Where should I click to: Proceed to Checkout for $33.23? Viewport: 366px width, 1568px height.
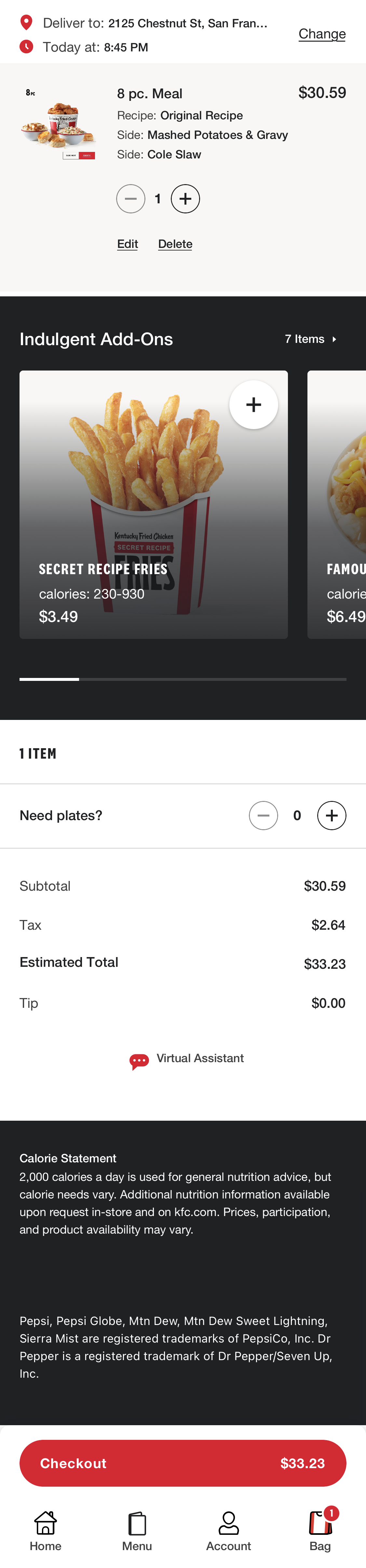[183, 1463]
